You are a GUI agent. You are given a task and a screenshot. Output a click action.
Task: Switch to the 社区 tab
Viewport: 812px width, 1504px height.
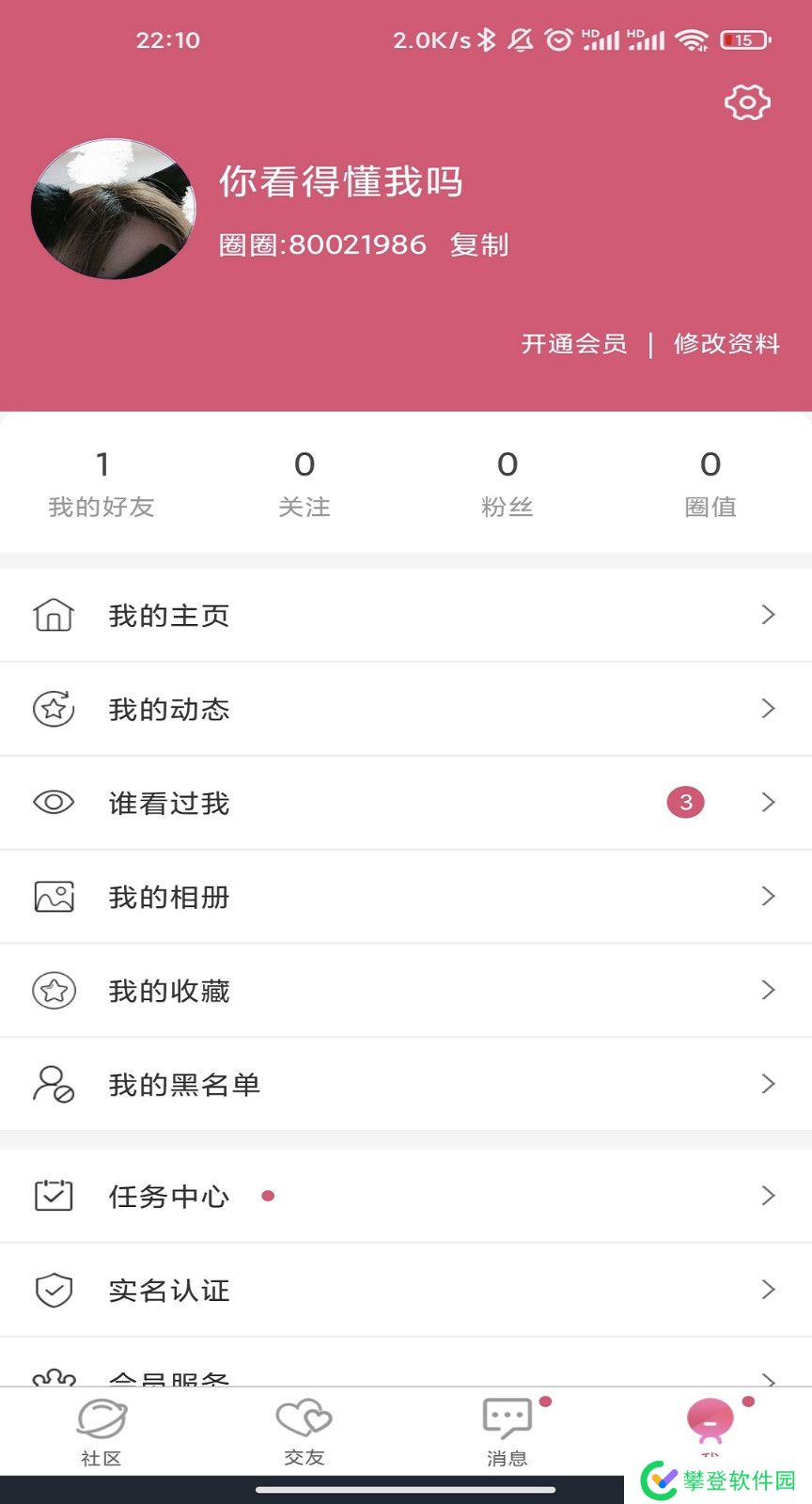tap(101, 1431)
